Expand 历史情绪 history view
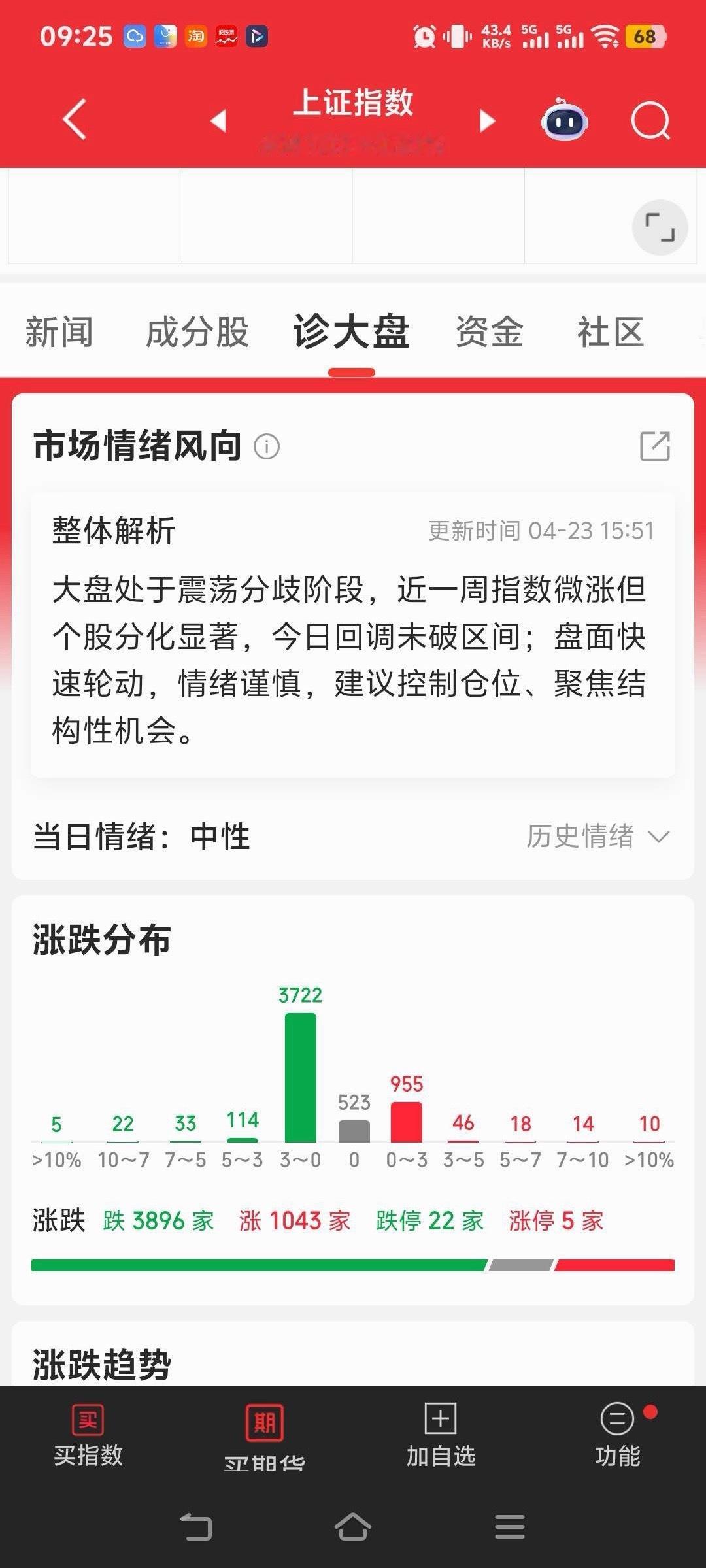706x1568 pixels. (579, 837)
